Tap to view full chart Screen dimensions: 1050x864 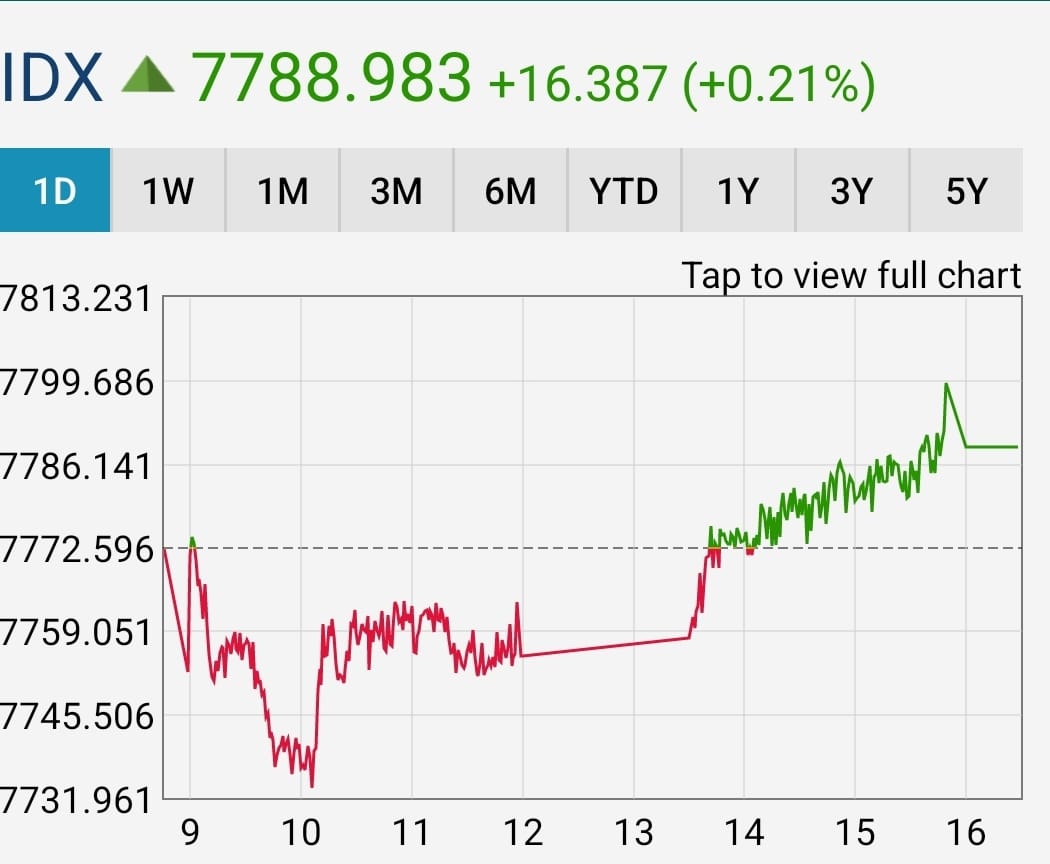[851, 275]
